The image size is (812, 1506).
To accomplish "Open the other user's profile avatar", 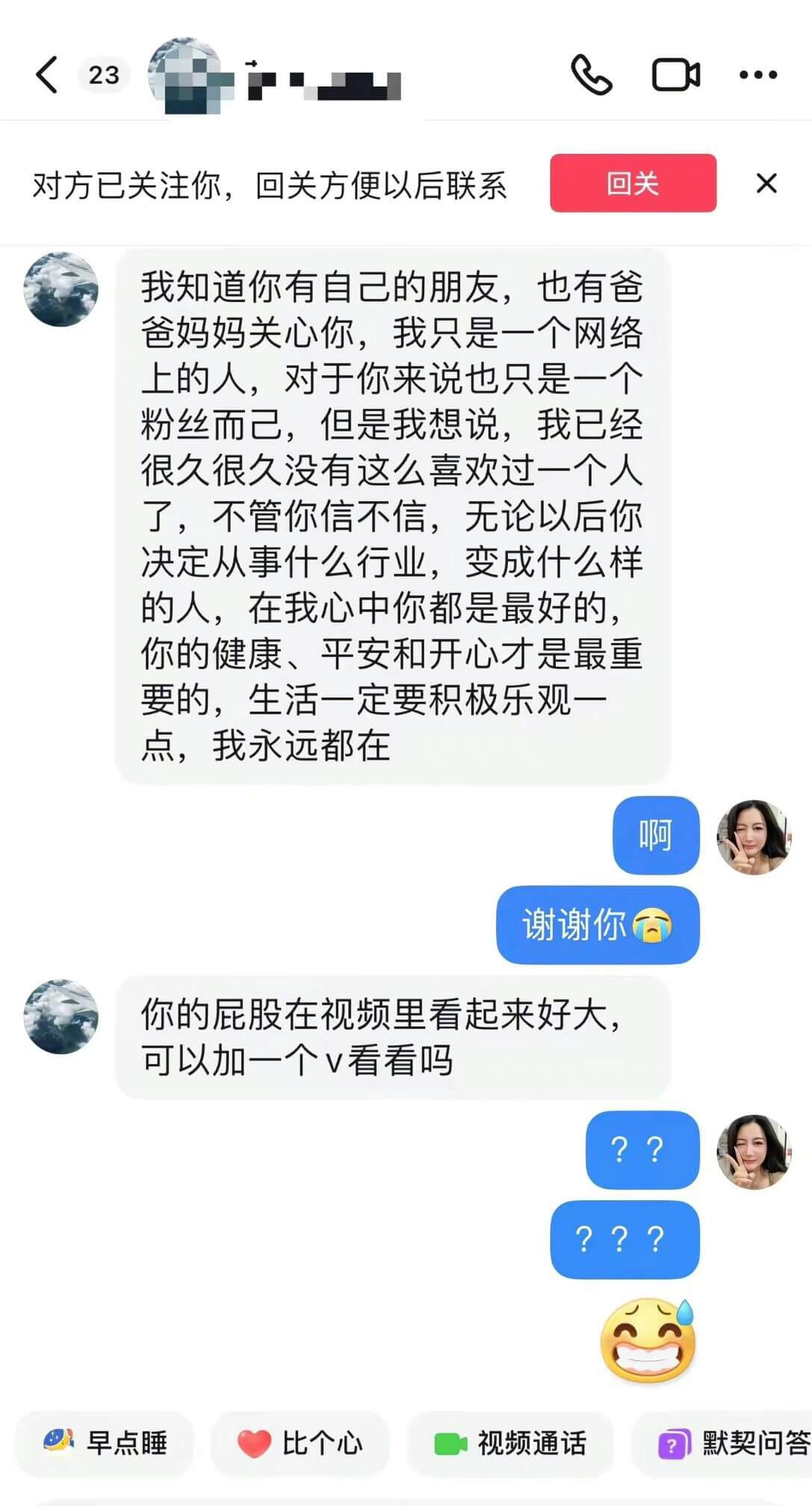I will (x=60, y=290).
